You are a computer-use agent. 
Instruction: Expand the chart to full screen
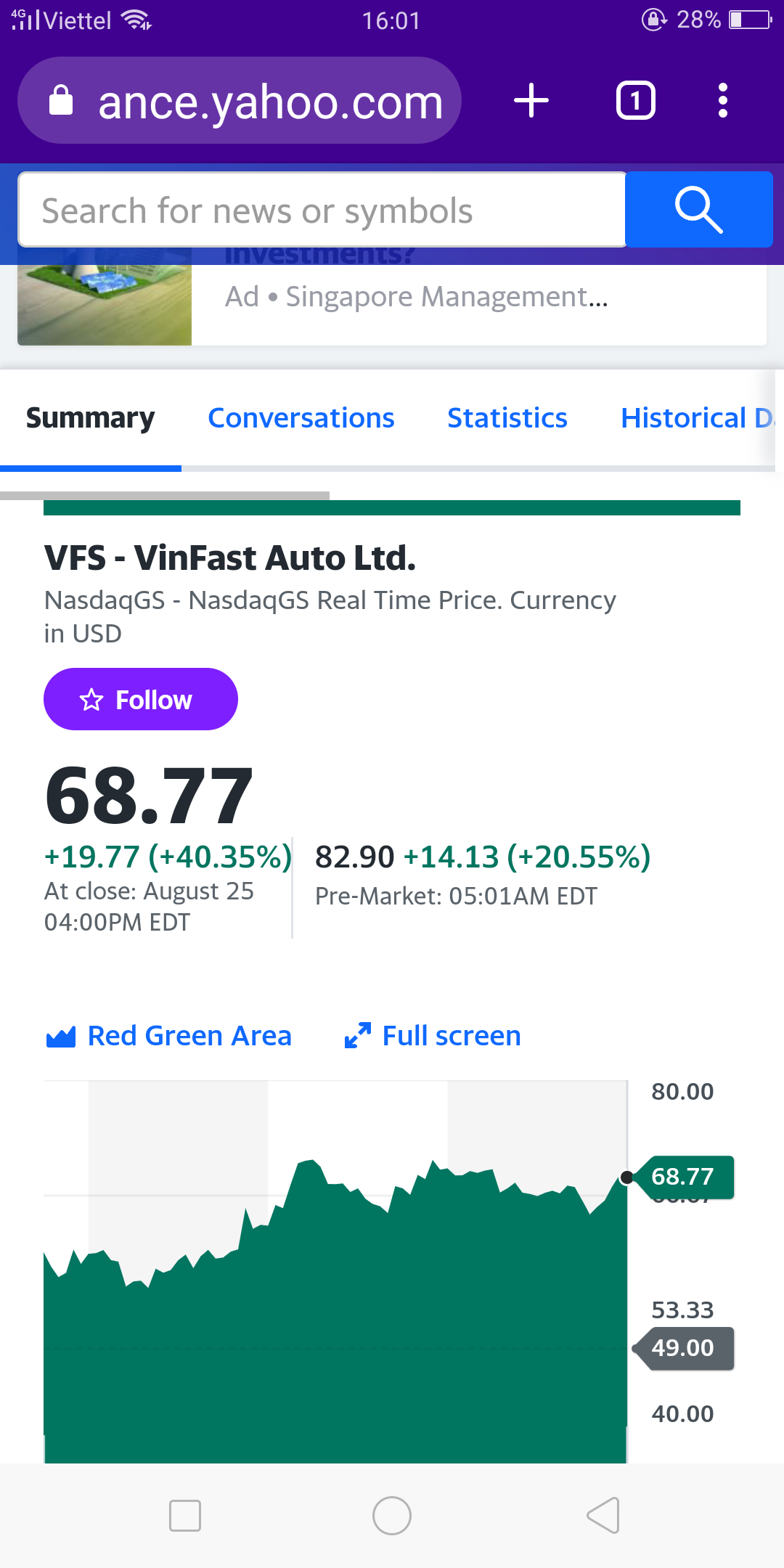tap(433, 1036)
